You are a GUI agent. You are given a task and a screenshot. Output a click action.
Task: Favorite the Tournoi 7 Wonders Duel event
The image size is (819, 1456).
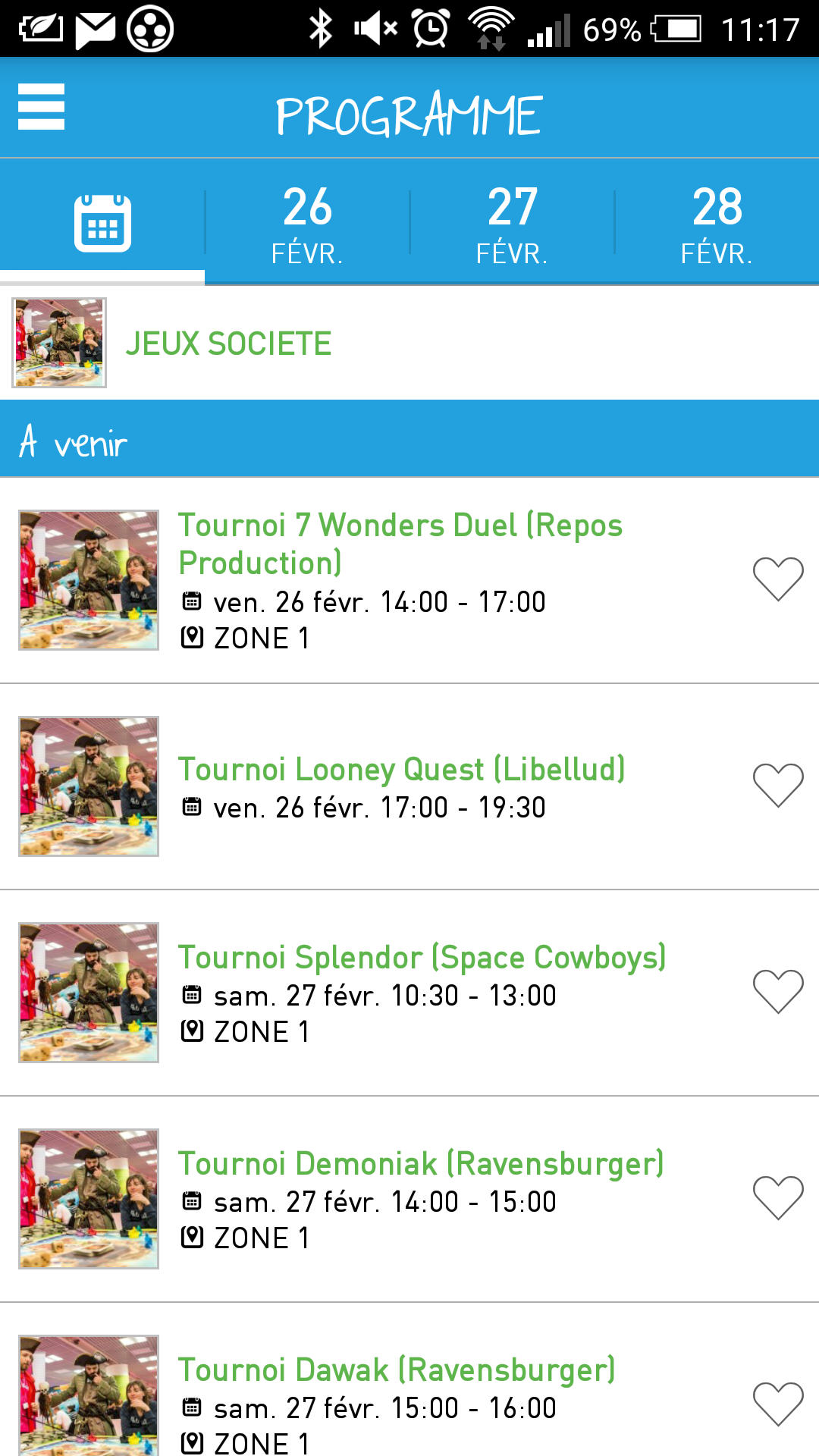778,579
